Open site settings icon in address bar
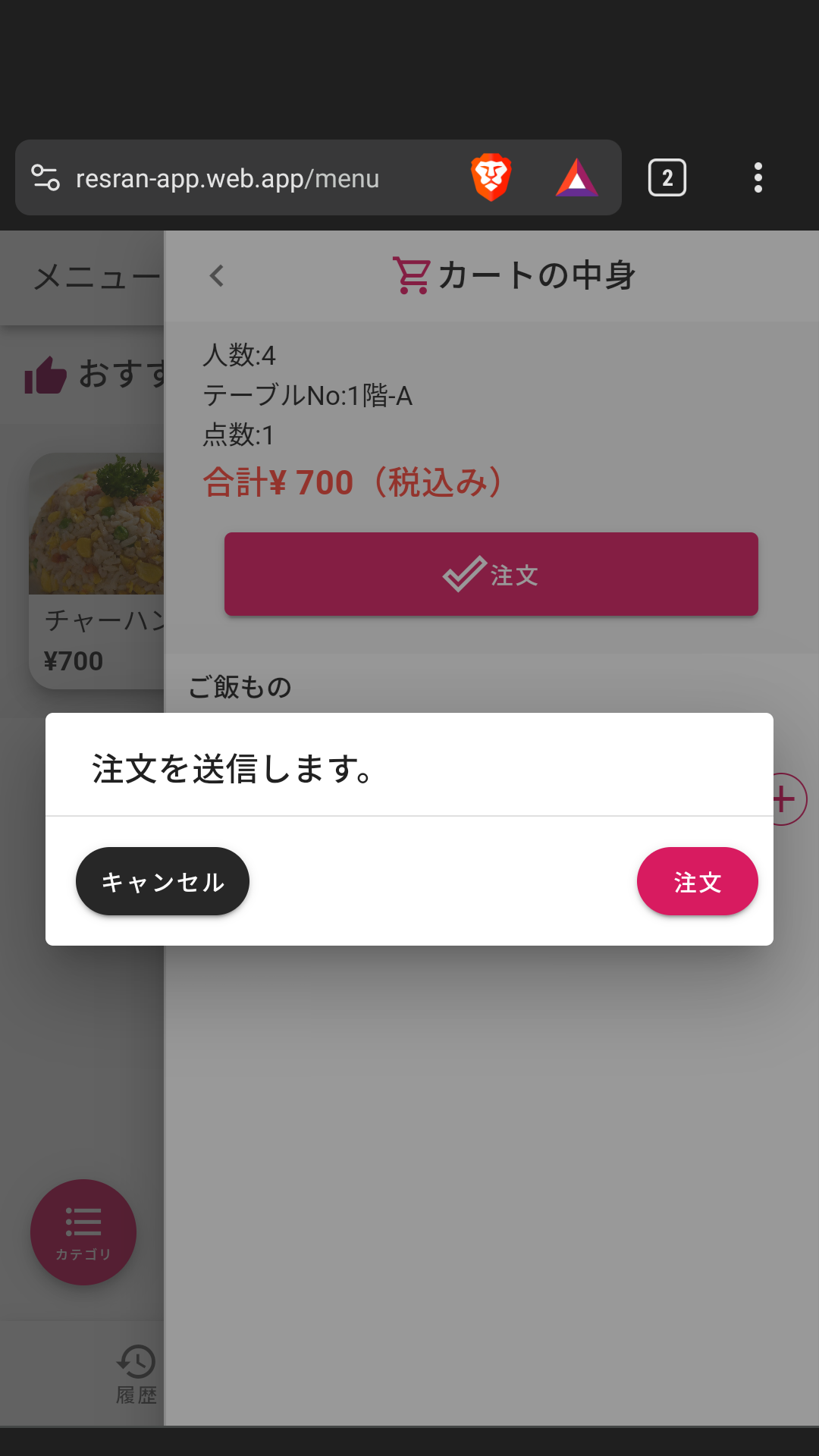Image resolution: width=819 pixels, height=1456 pixels. click(x=45, y=178)
